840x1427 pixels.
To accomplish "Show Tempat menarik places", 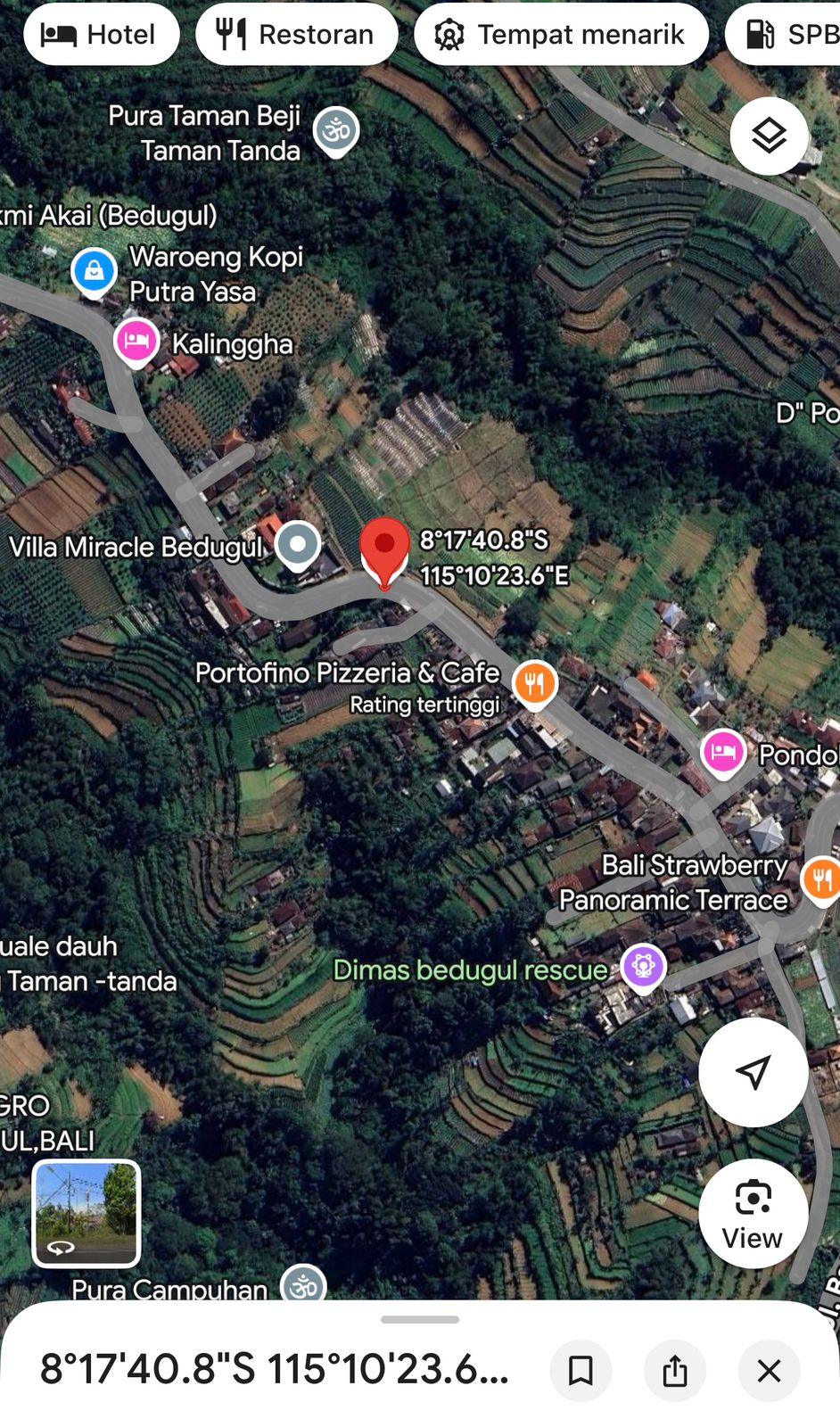I will pyautogui.click(x=560, y=35).
